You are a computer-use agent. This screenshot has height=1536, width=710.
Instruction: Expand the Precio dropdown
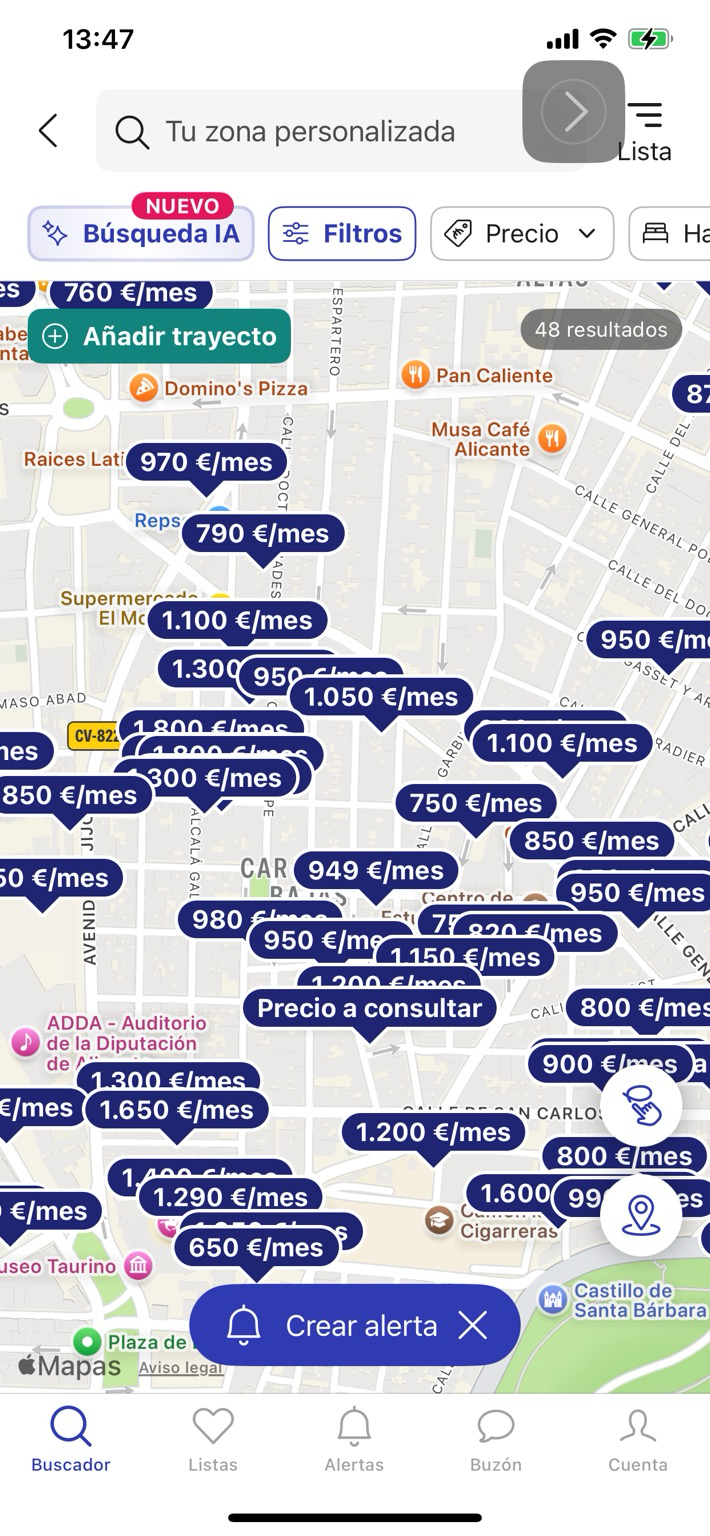pos(522,234)
